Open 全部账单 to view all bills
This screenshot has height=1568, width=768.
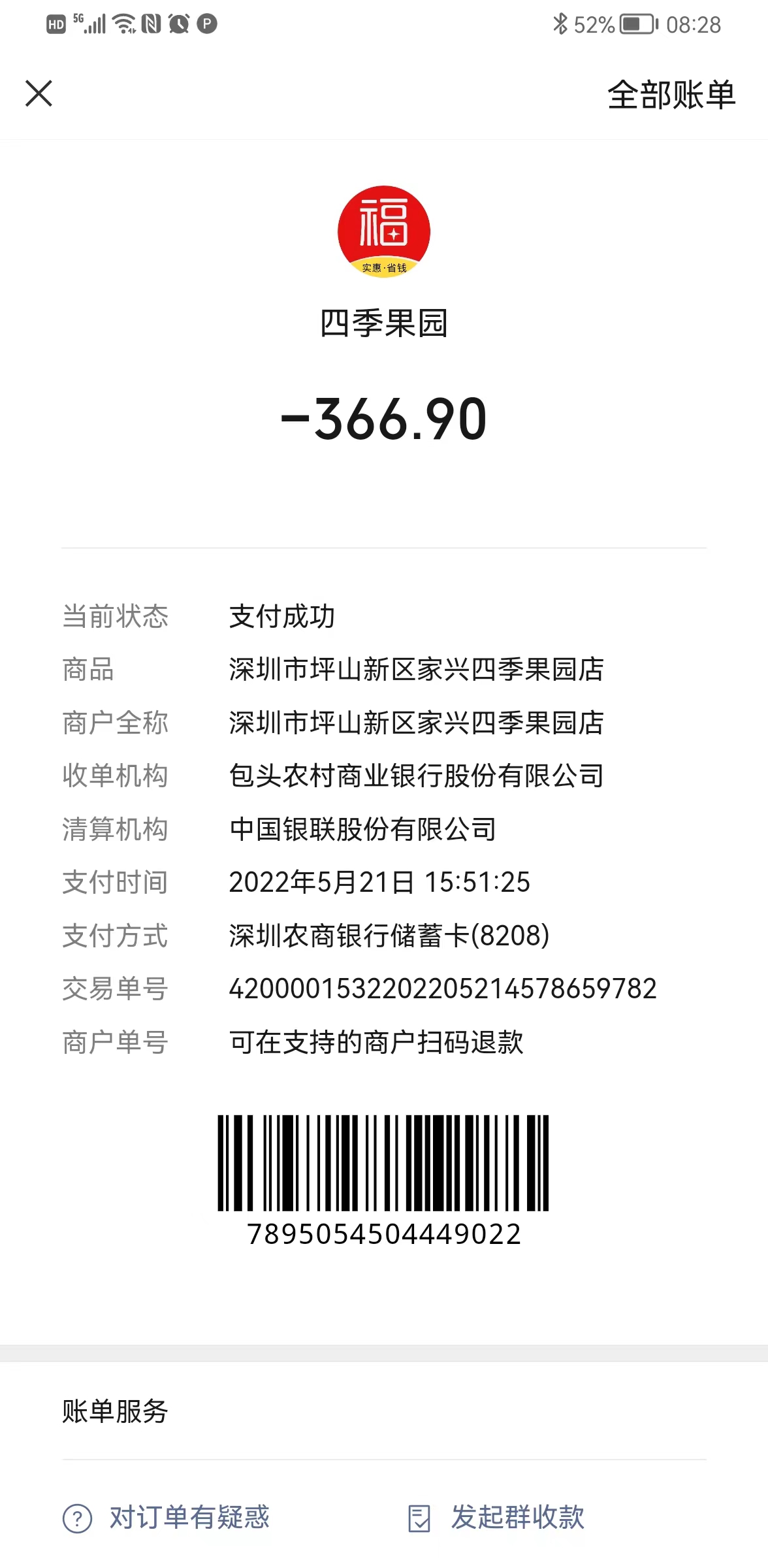671,95
